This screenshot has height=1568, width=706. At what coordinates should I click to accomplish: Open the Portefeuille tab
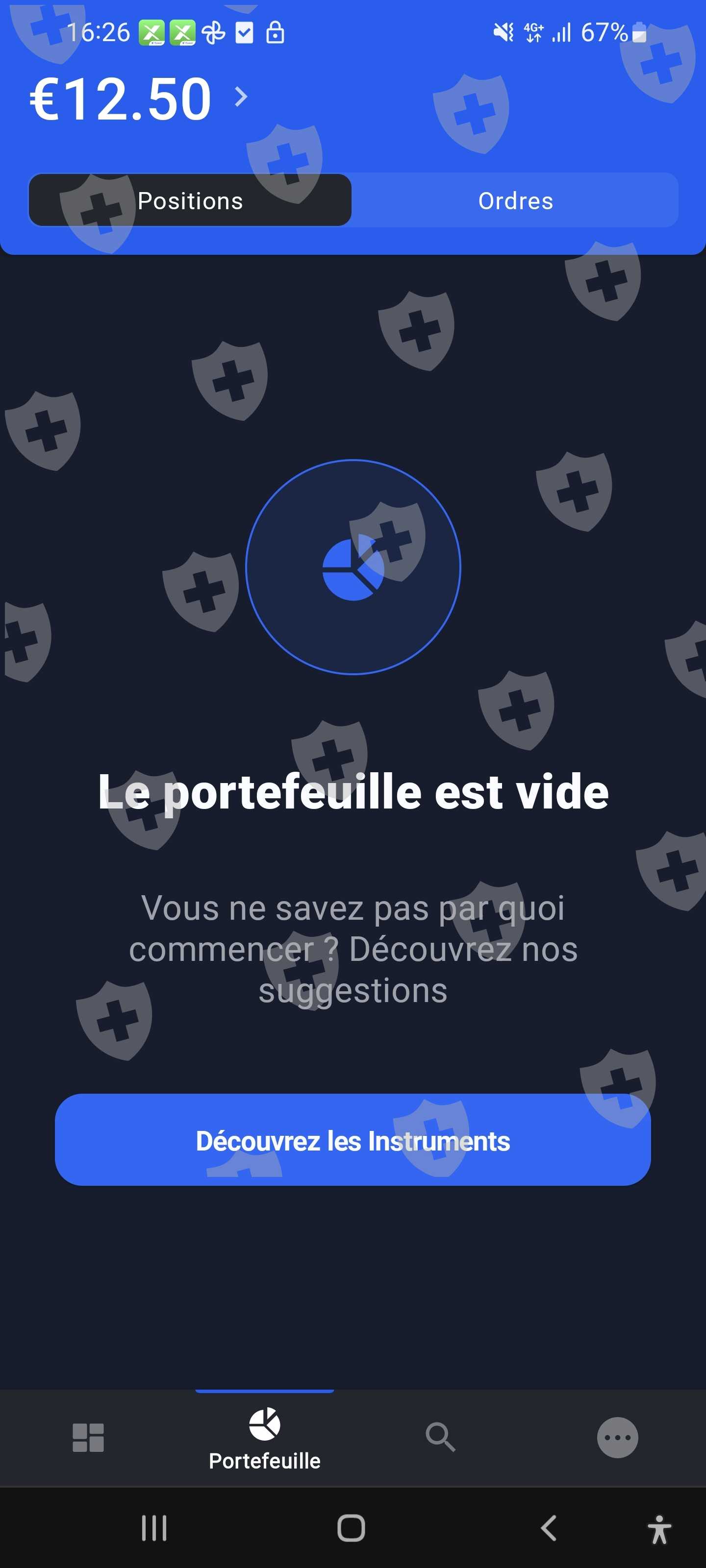(264, 1438)
